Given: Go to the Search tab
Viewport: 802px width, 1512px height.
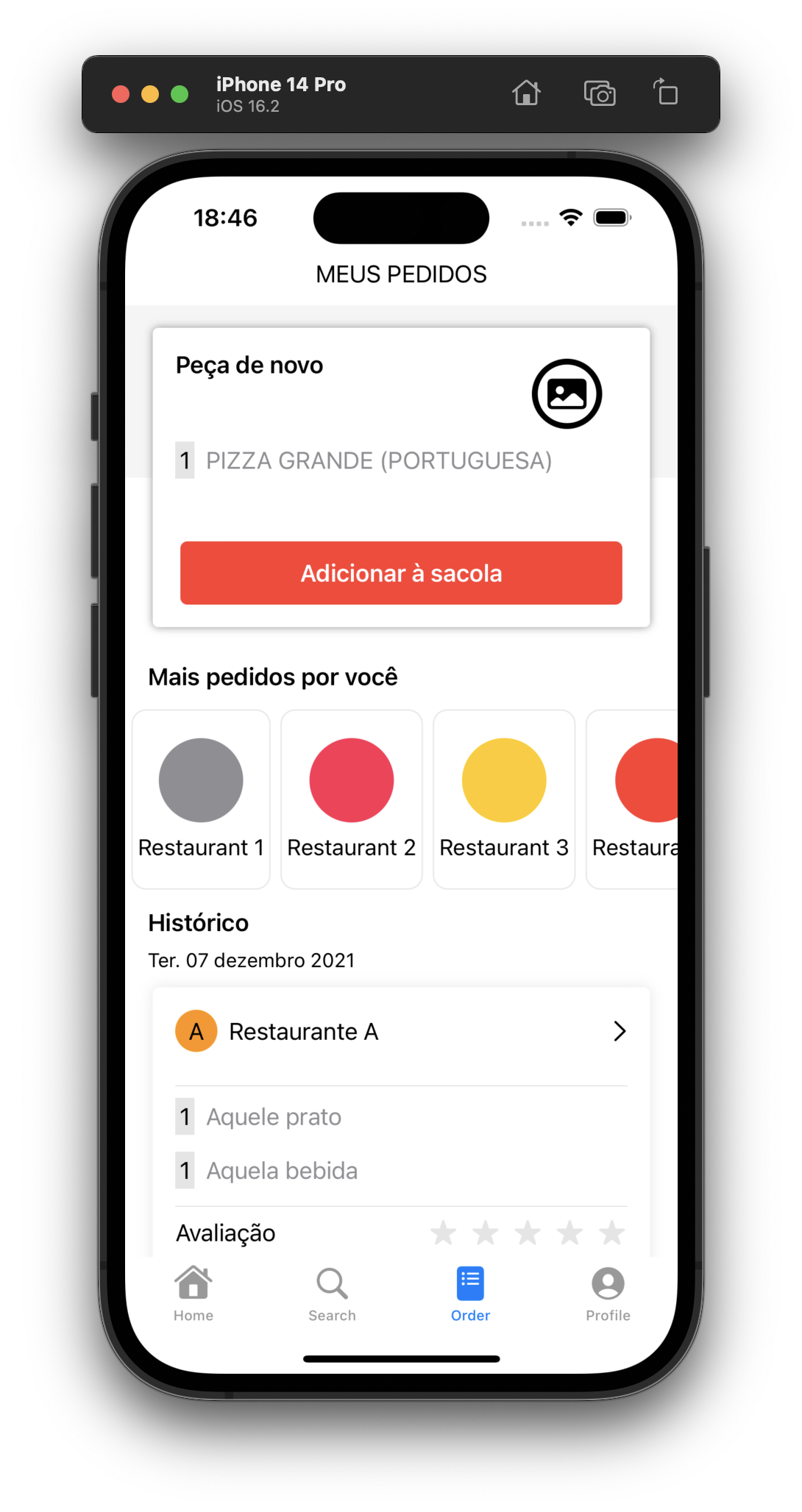Looking at the screenshot, I should (332, 1294).
